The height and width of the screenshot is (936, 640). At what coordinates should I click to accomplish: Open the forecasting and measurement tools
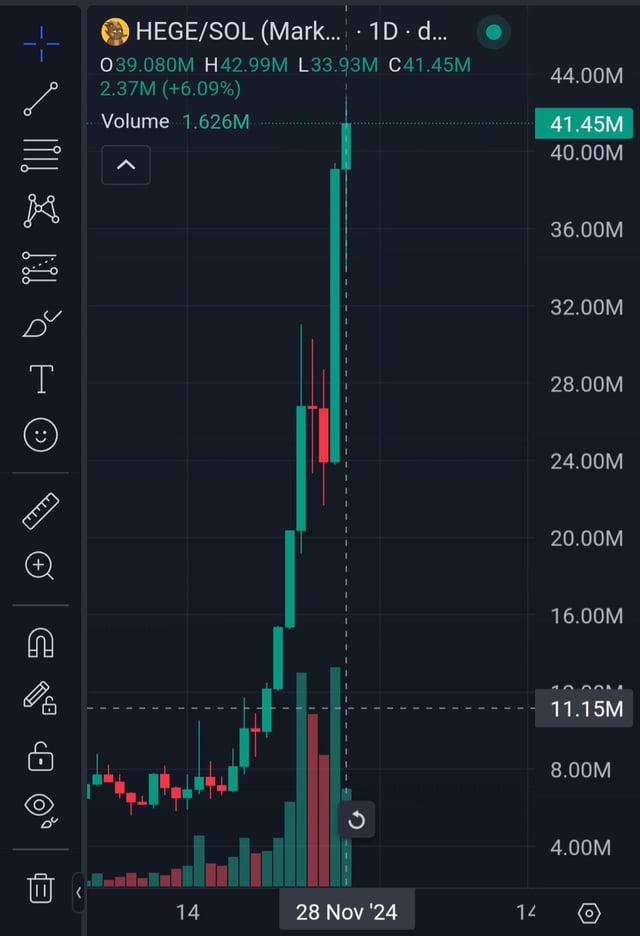pyautogui.click(x=40, y=267)
